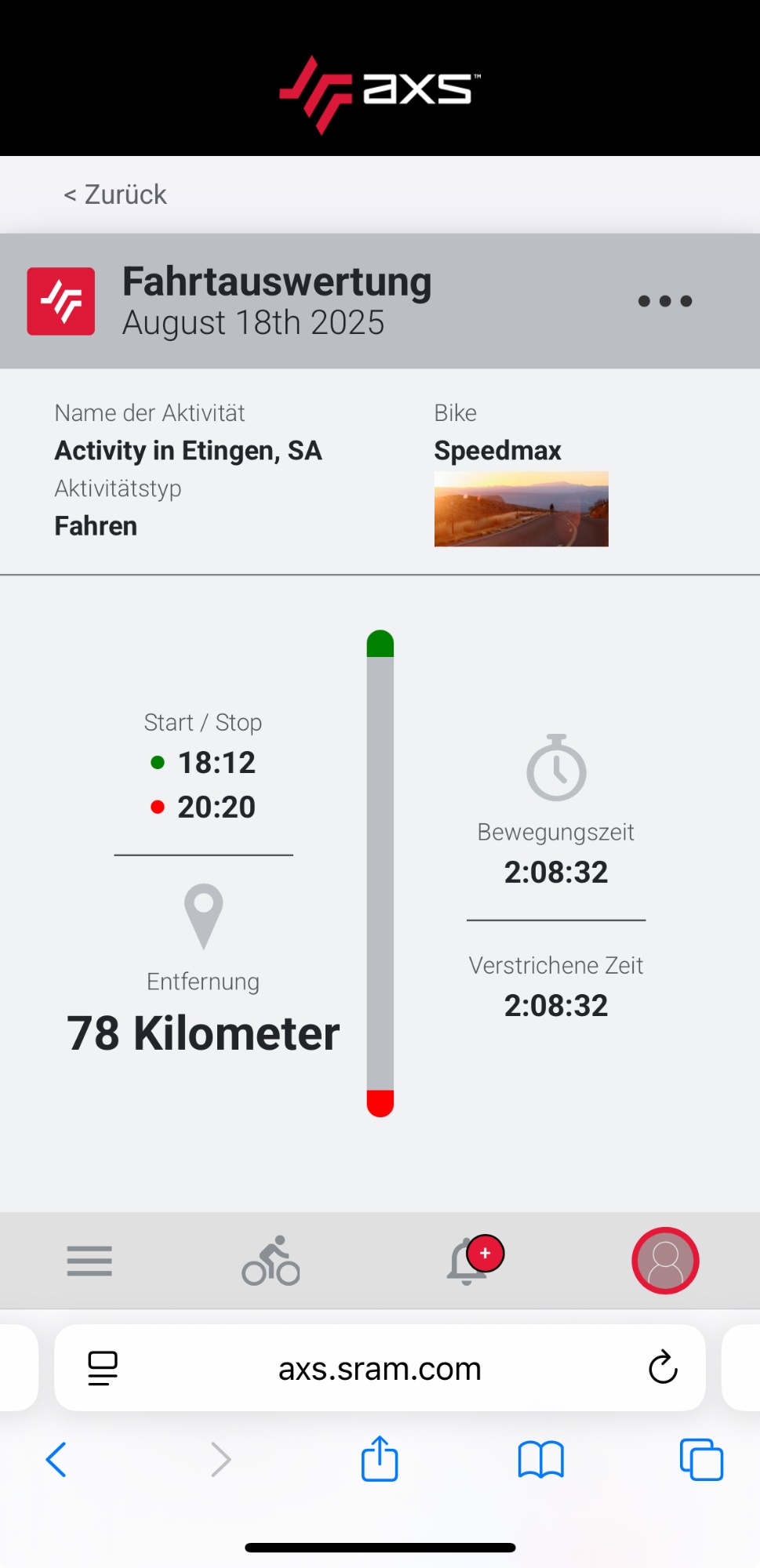Go back via the Zurück link
Image resolution: width=760 pixels, height=1568 pixels.
pos(115,194)
